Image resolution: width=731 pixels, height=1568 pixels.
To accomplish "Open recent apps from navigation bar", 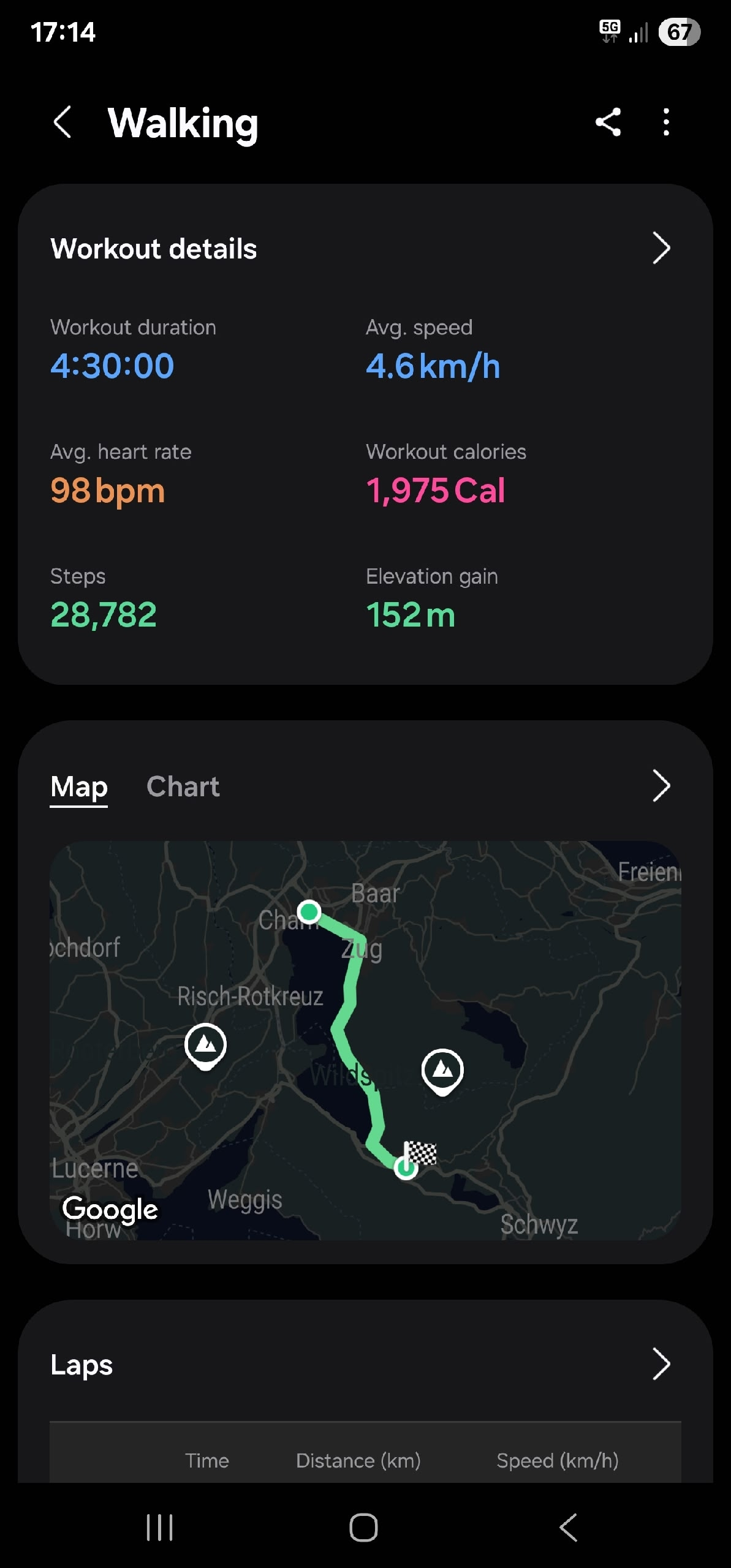I will [160, 1527].
